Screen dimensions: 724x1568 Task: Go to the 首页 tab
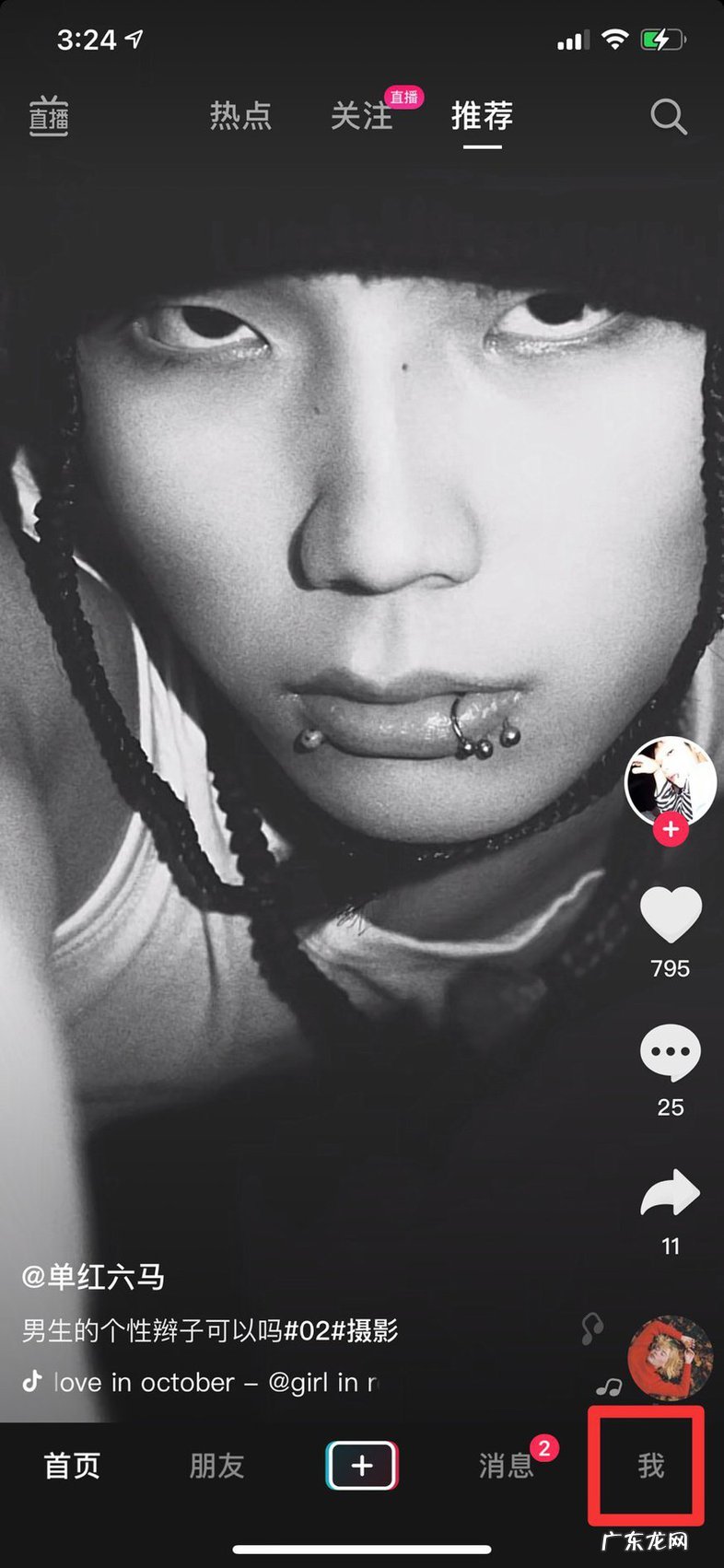click(72, 1465)
